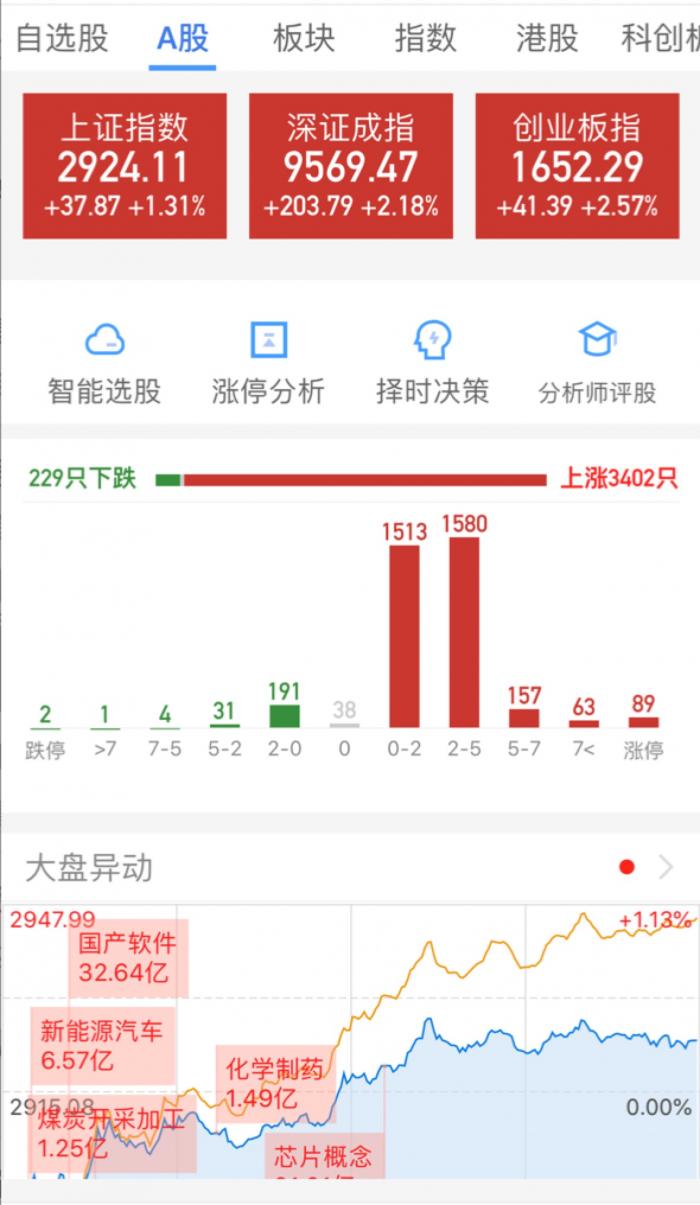View the 深证成指 index card
The image size is (700, 1205).
pos(351,166)
